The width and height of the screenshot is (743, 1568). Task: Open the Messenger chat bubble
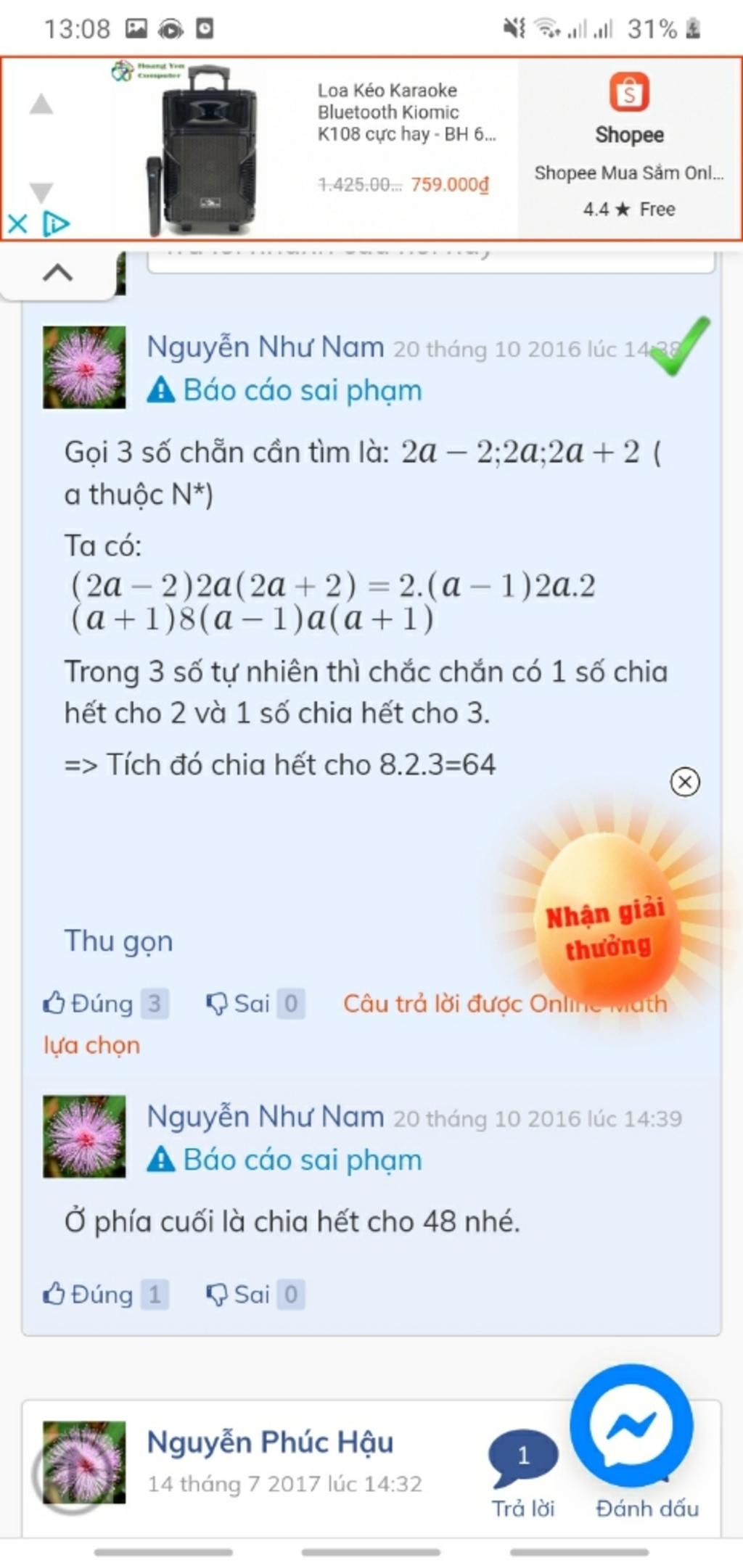click(x=631, y=1426)
